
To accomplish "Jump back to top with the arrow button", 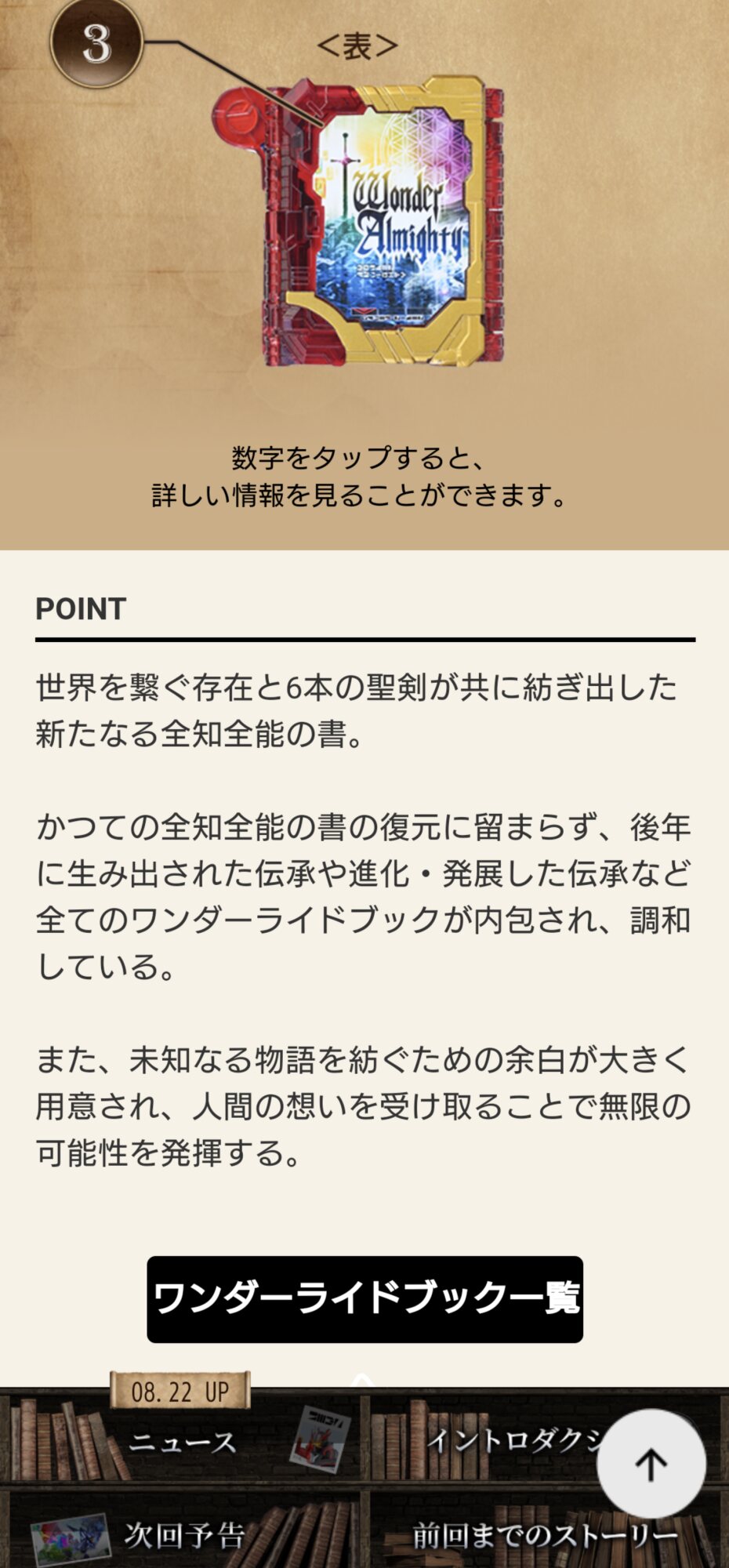I will coord(651,1464).
